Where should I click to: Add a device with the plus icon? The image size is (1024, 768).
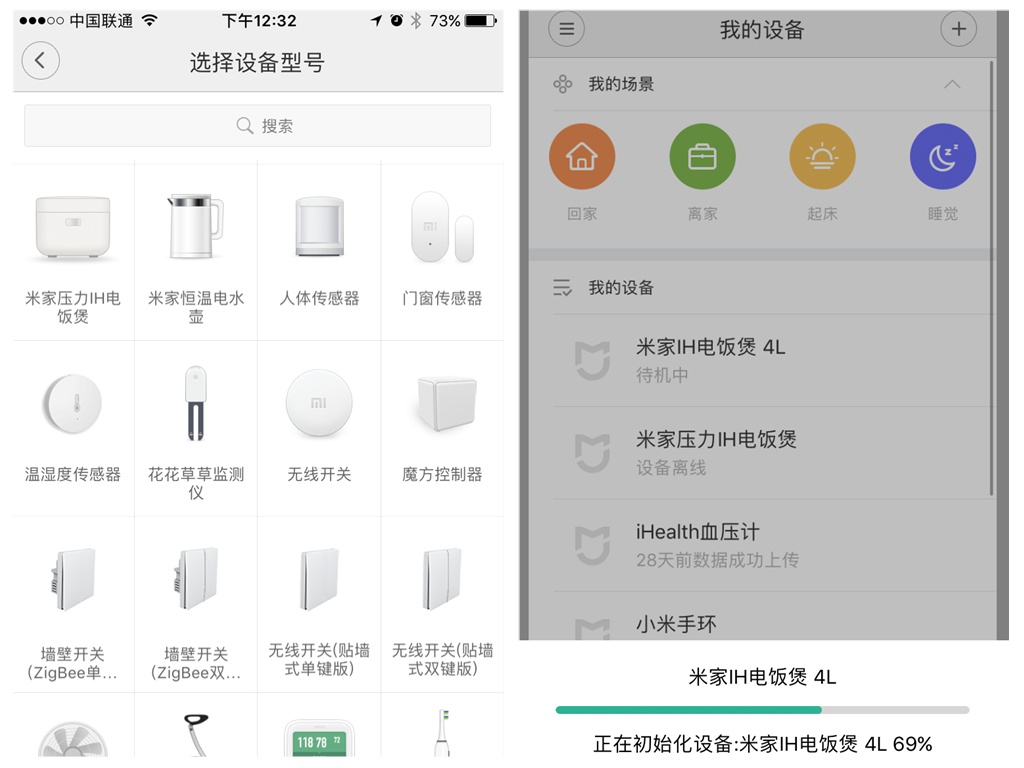(x=958, y=29)
